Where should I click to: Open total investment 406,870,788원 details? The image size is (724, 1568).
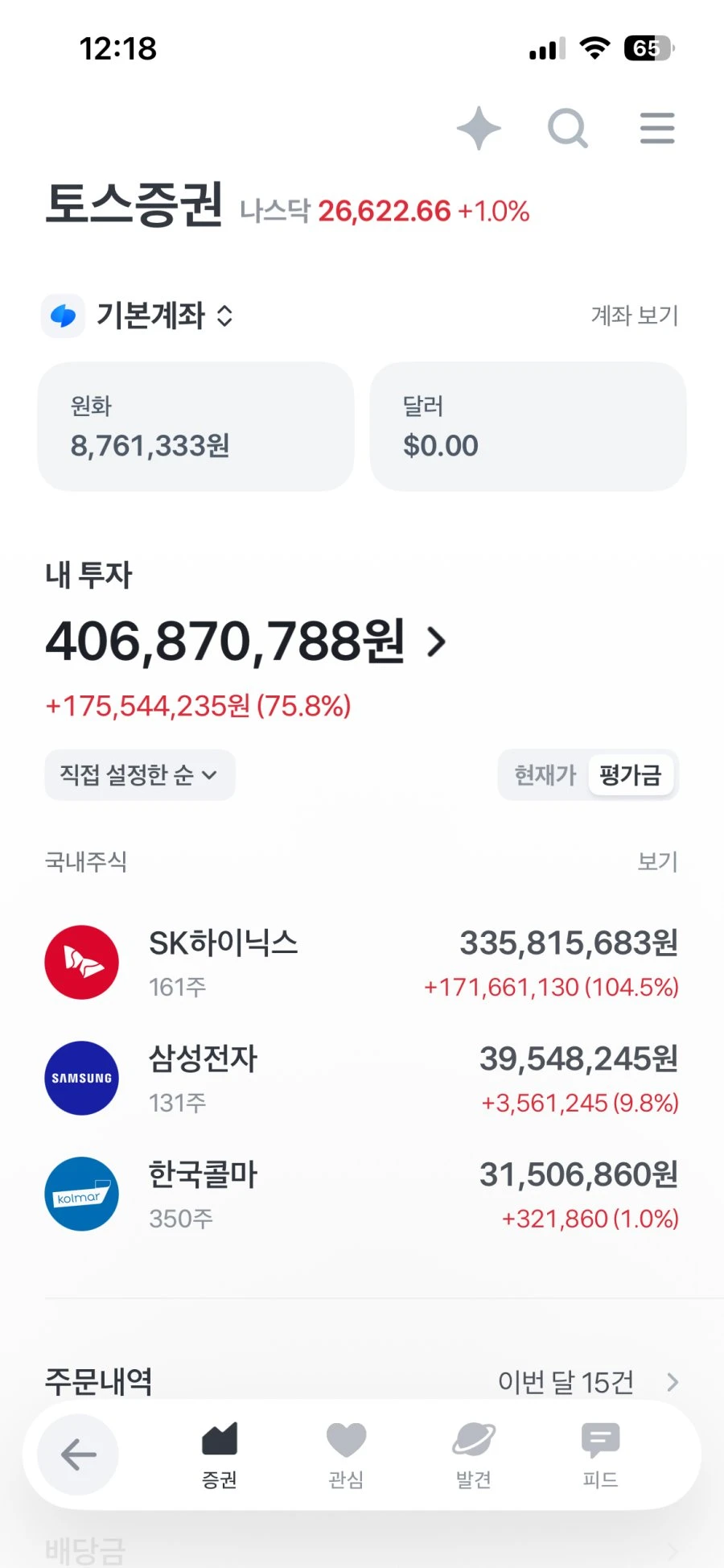pyautogui.click(x=245, y=642)
